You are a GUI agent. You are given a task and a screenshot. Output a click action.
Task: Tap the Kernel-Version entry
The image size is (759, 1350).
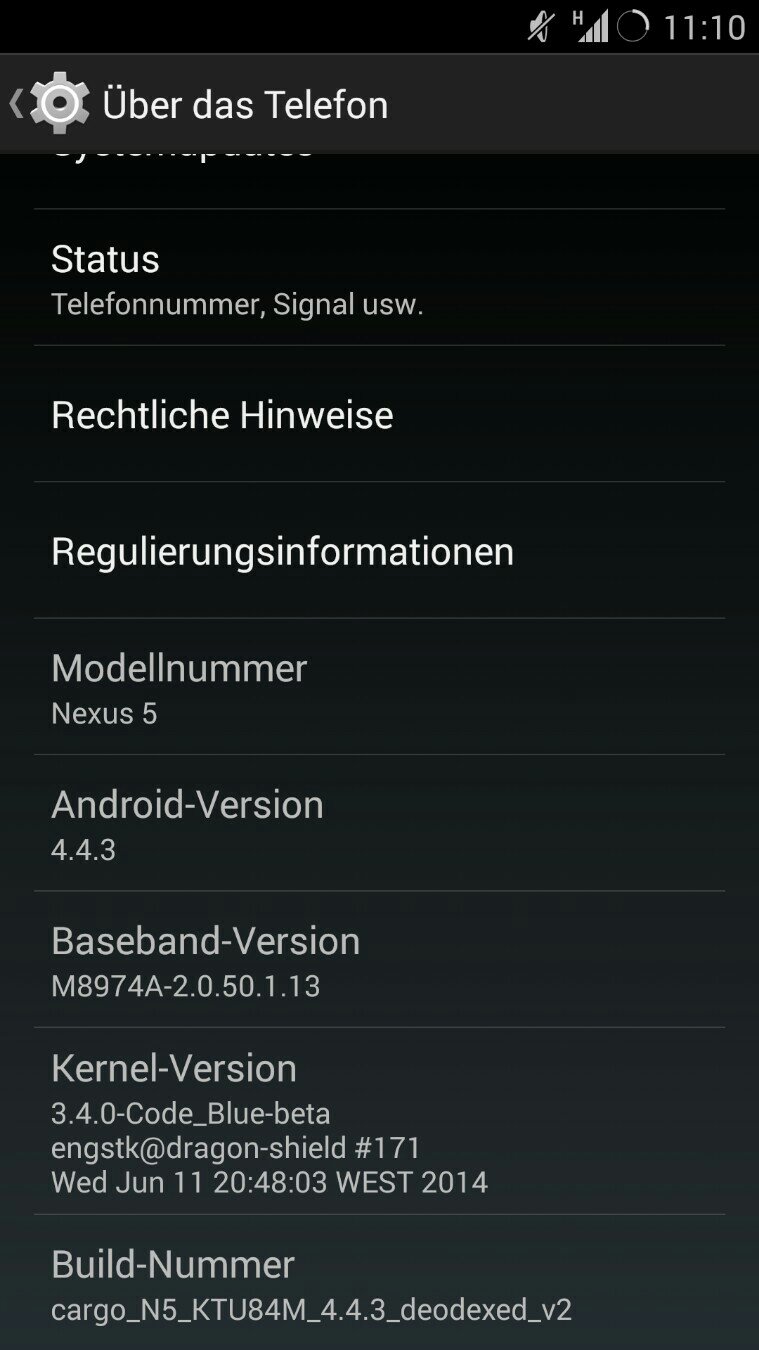379,1122
